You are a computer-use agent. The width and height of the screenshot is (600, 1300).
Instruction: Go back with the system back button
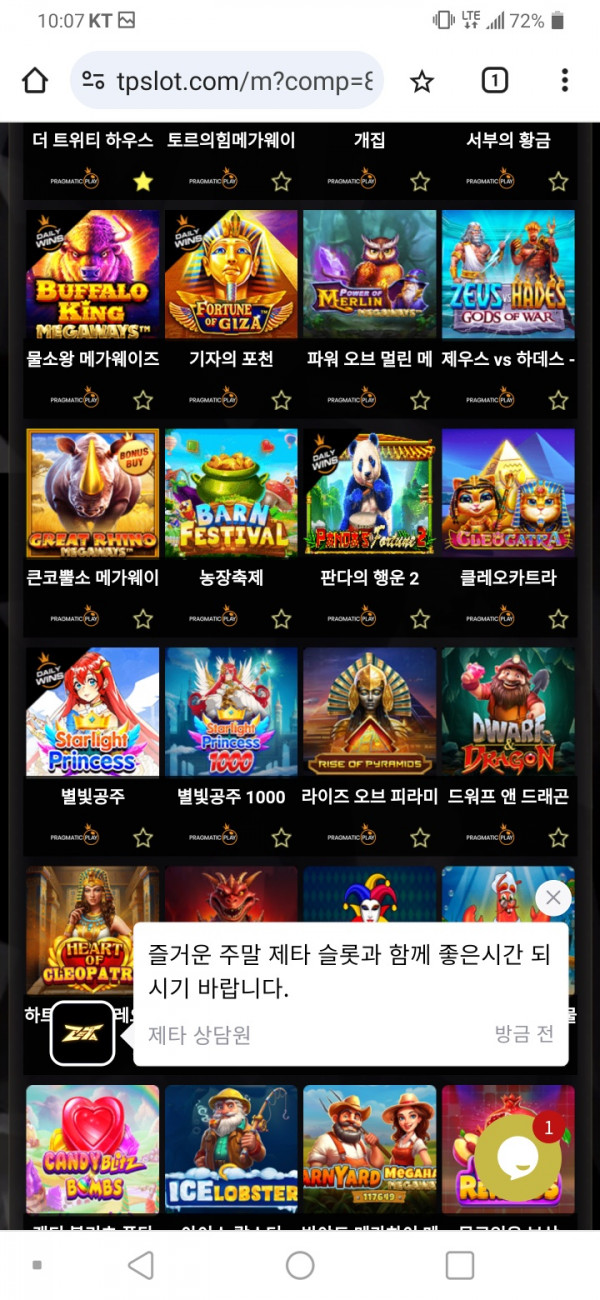pos(141,1265)
